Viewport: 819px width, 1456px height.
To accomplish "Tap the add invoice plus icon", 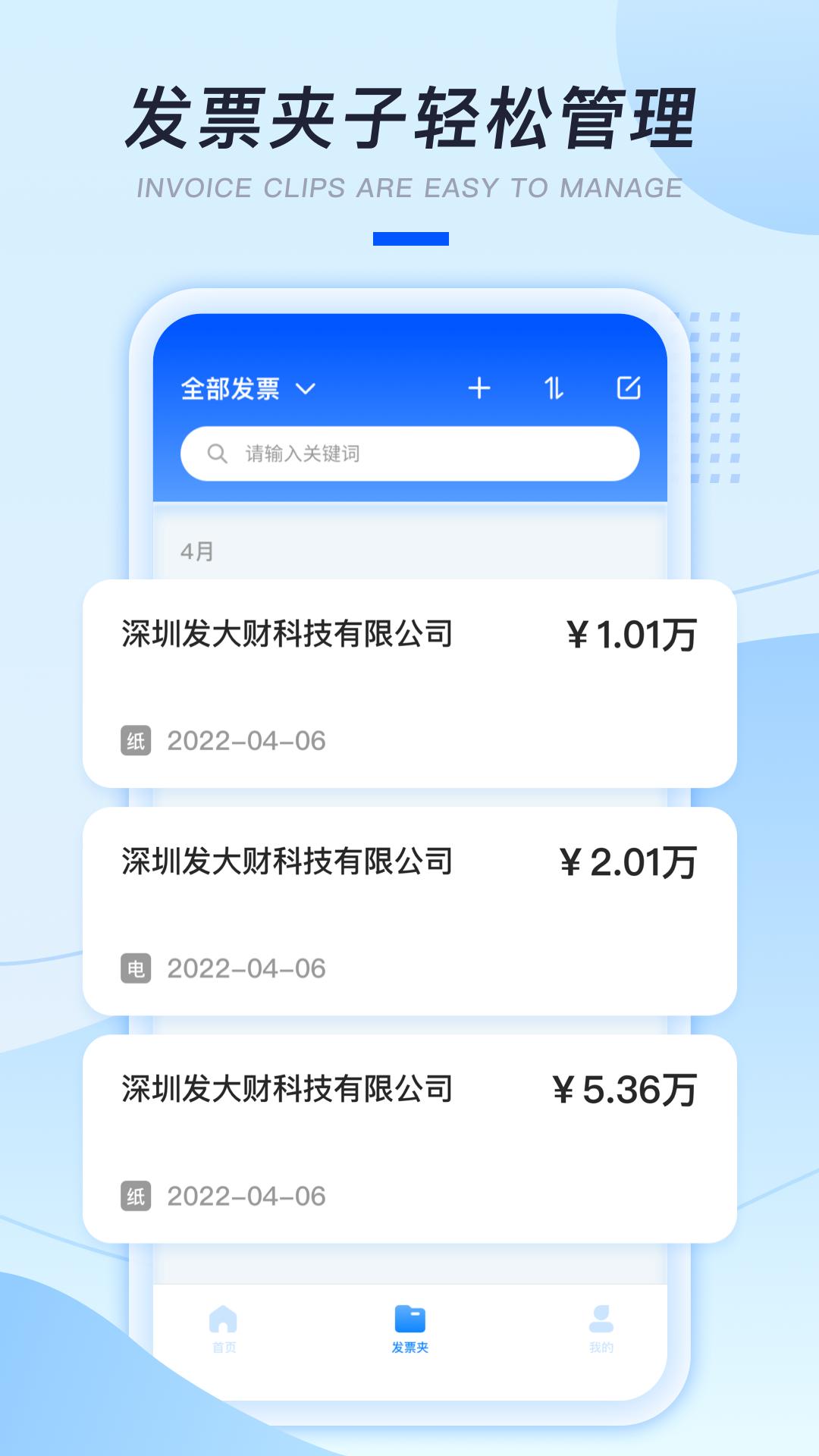I will [x=480, y=388].
